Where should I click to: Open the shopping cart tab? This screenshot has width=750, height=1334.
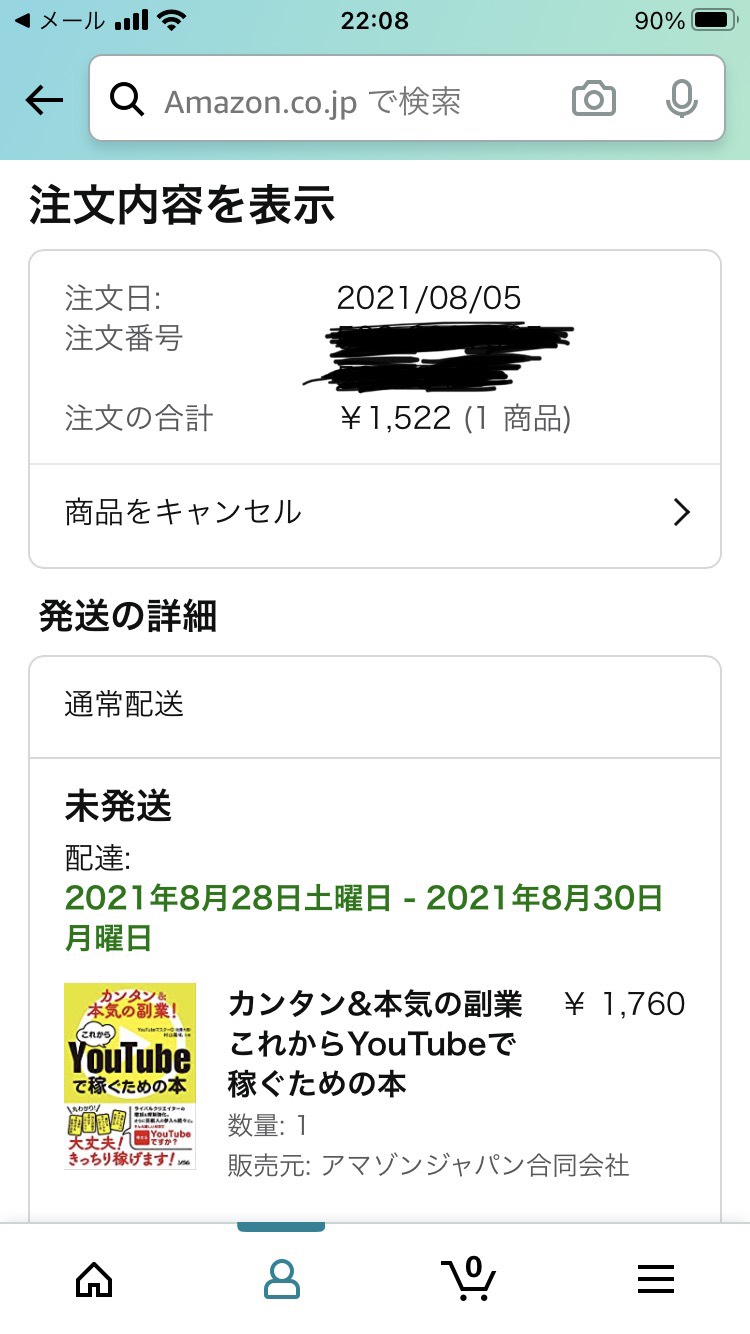click(468, 1277)
